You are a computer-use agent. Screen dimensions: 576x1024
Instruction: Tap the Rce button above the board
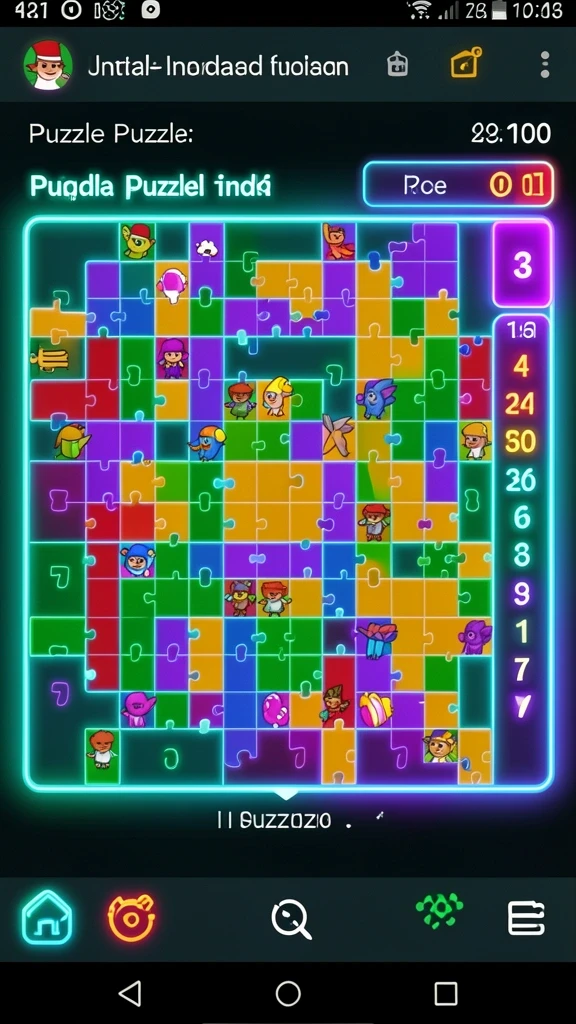pyautogui.click(x=458, y=185)
